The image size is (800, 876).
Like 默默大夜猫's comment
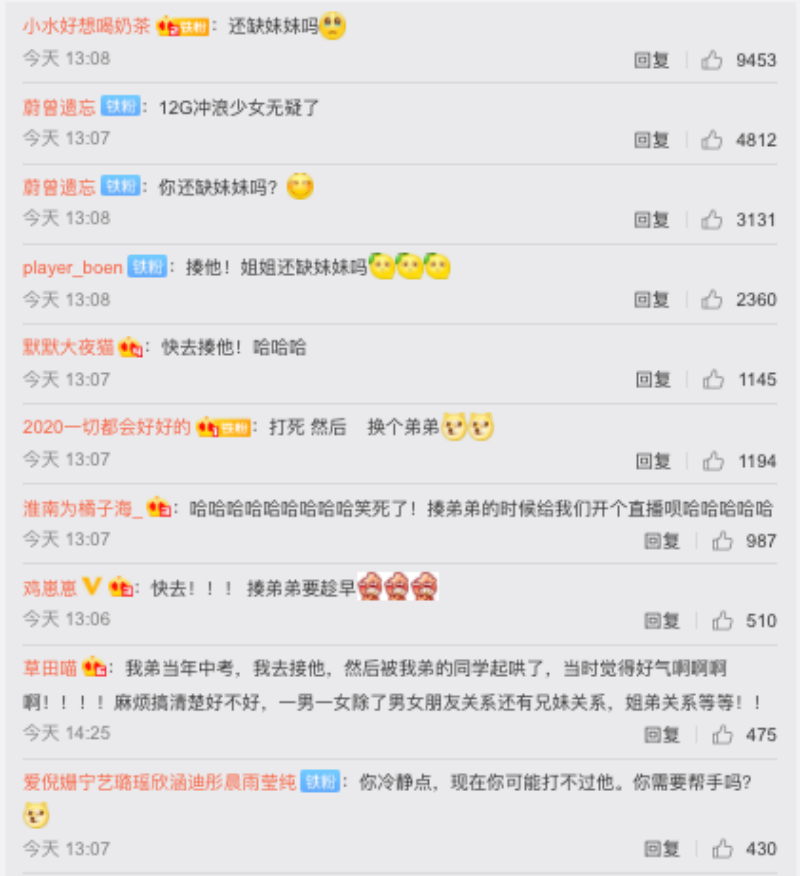[713, 380]
